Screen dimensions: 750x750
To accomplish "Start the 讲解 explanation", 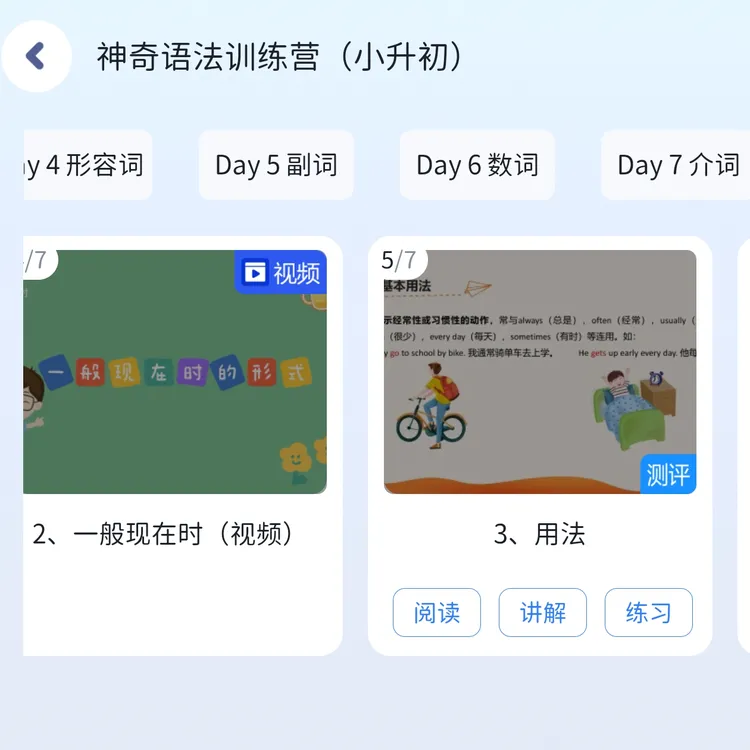I will coord(543,613).
